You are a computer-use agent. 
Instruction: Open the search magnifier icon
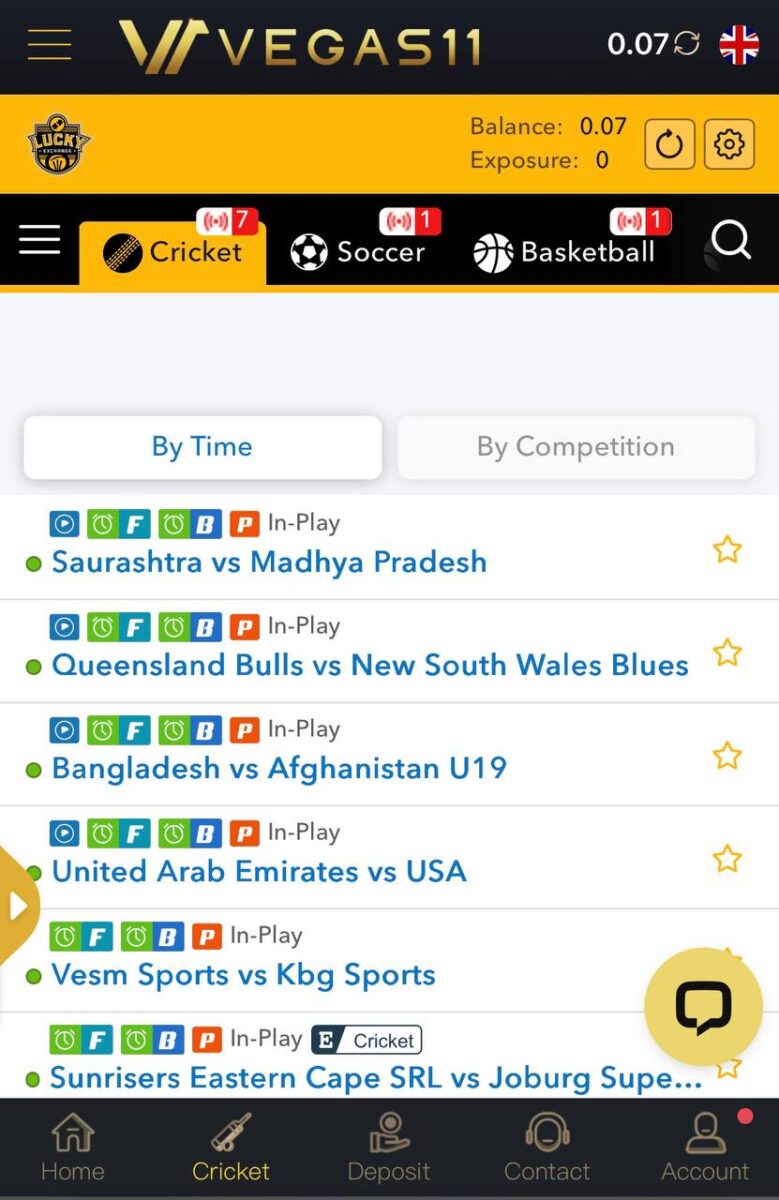(731, 241)
